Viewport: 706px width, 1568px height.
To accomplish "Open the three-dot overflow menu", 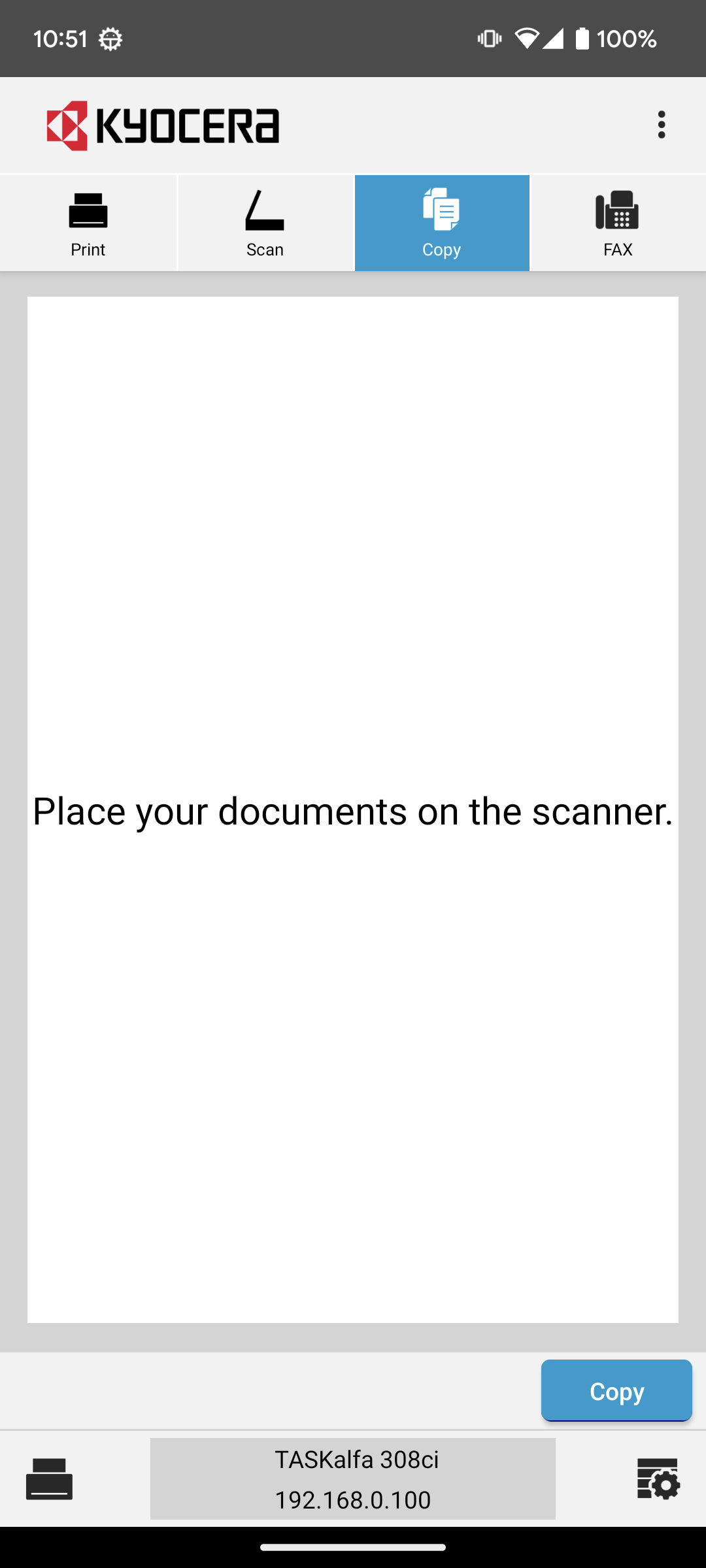I will pyautogui.click(x=662, y=124).
